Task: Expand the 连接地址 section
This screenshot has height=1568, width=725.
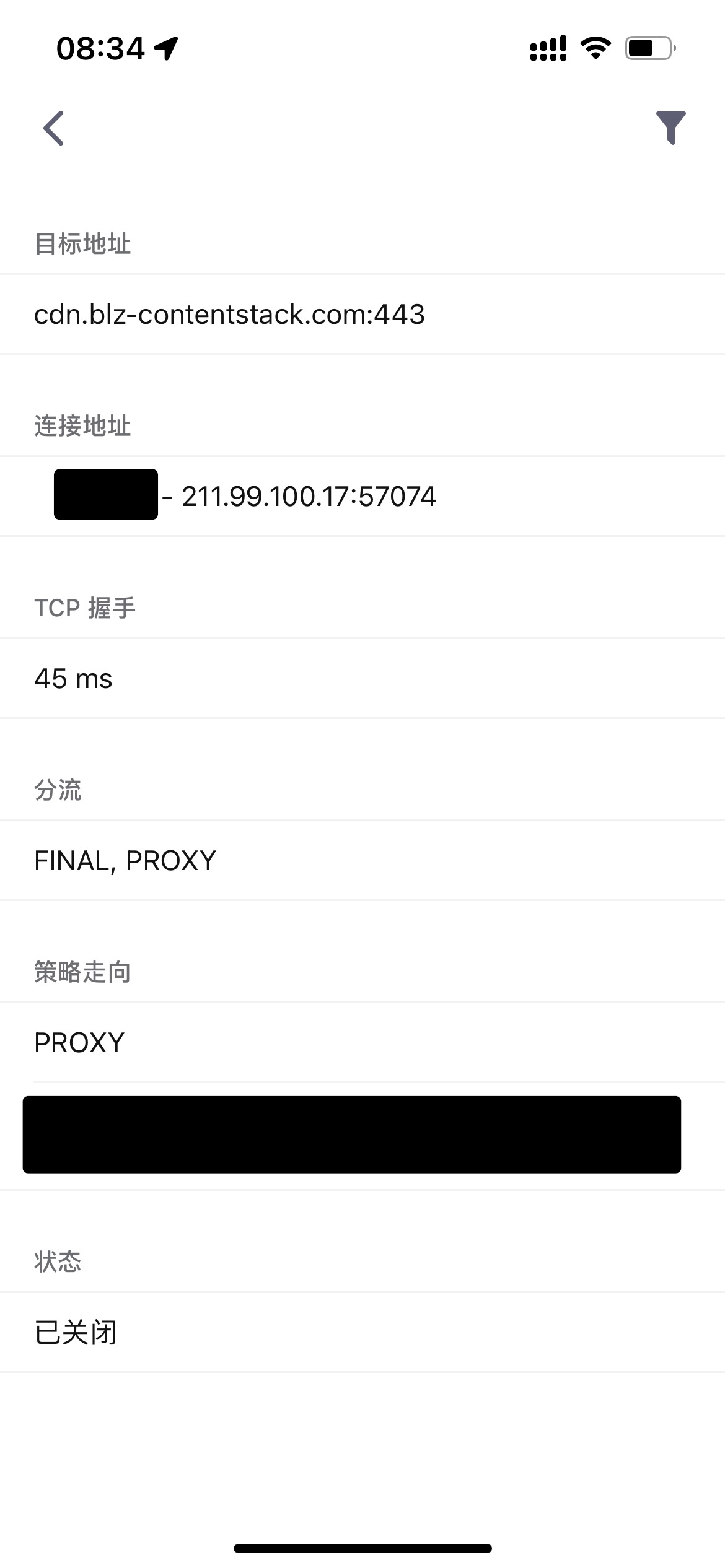Action: click(84, 425)
